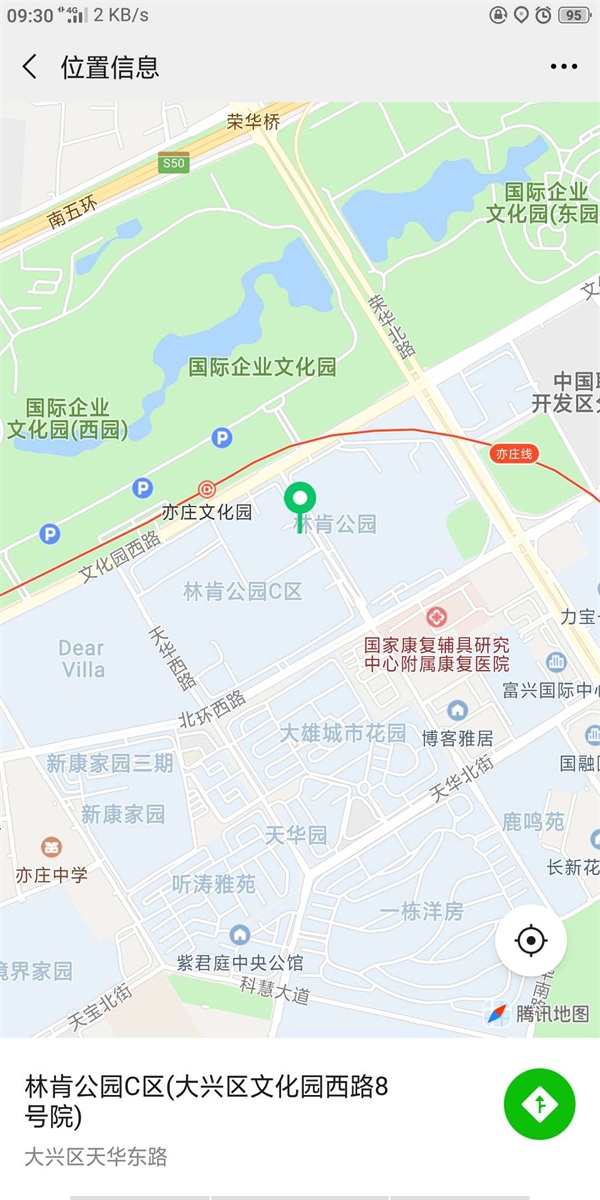Tap the green location pin at 林肯公园
The height and width of the screenshot is (1200, 600).
pos(300,499)
